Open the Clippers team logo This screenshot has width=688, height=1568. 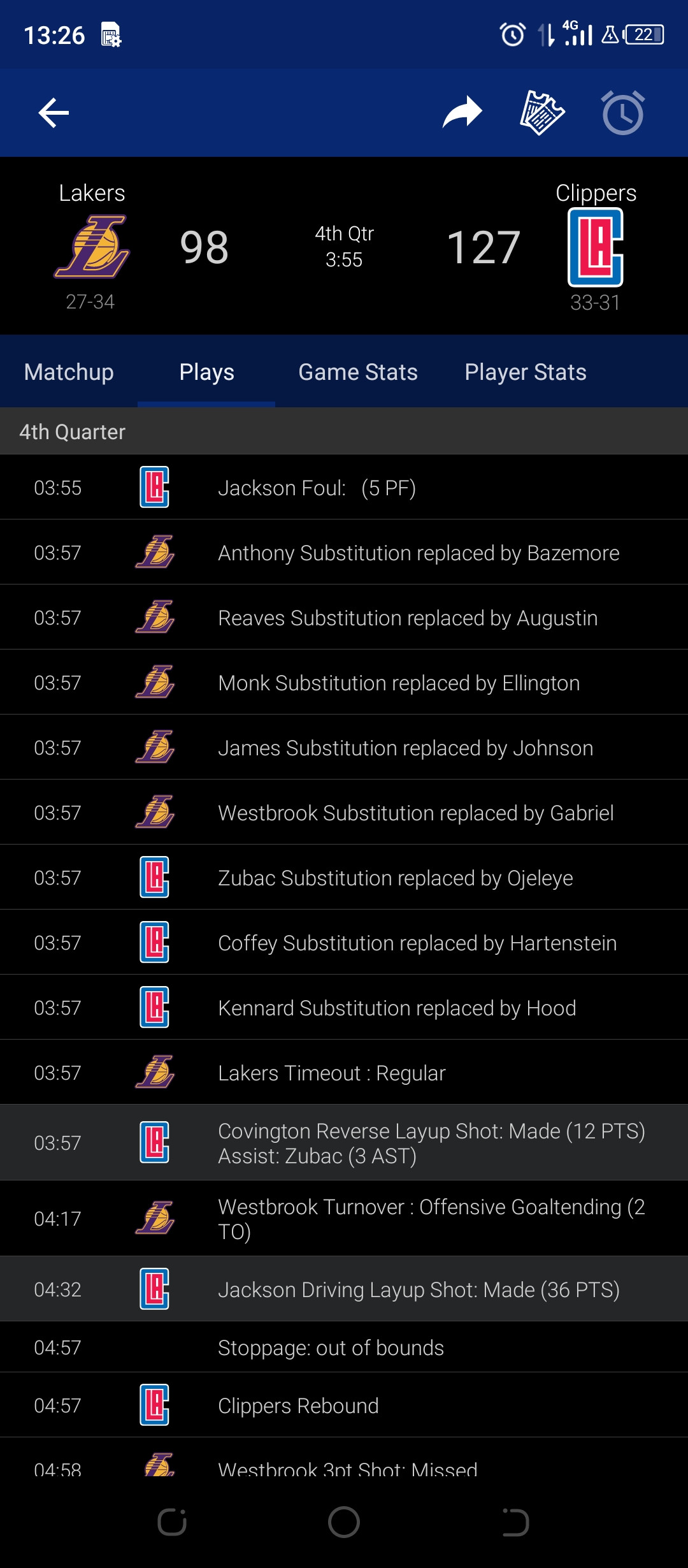tap(596, 247)
